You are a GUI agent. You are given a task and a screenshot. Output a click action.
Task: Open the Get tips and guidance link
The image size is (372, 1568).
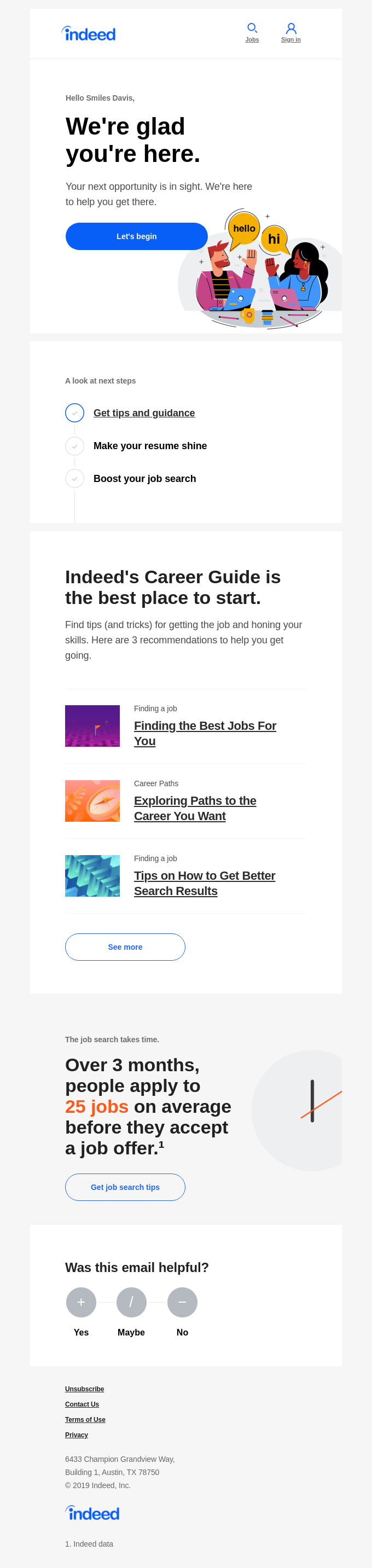(144, 413)
